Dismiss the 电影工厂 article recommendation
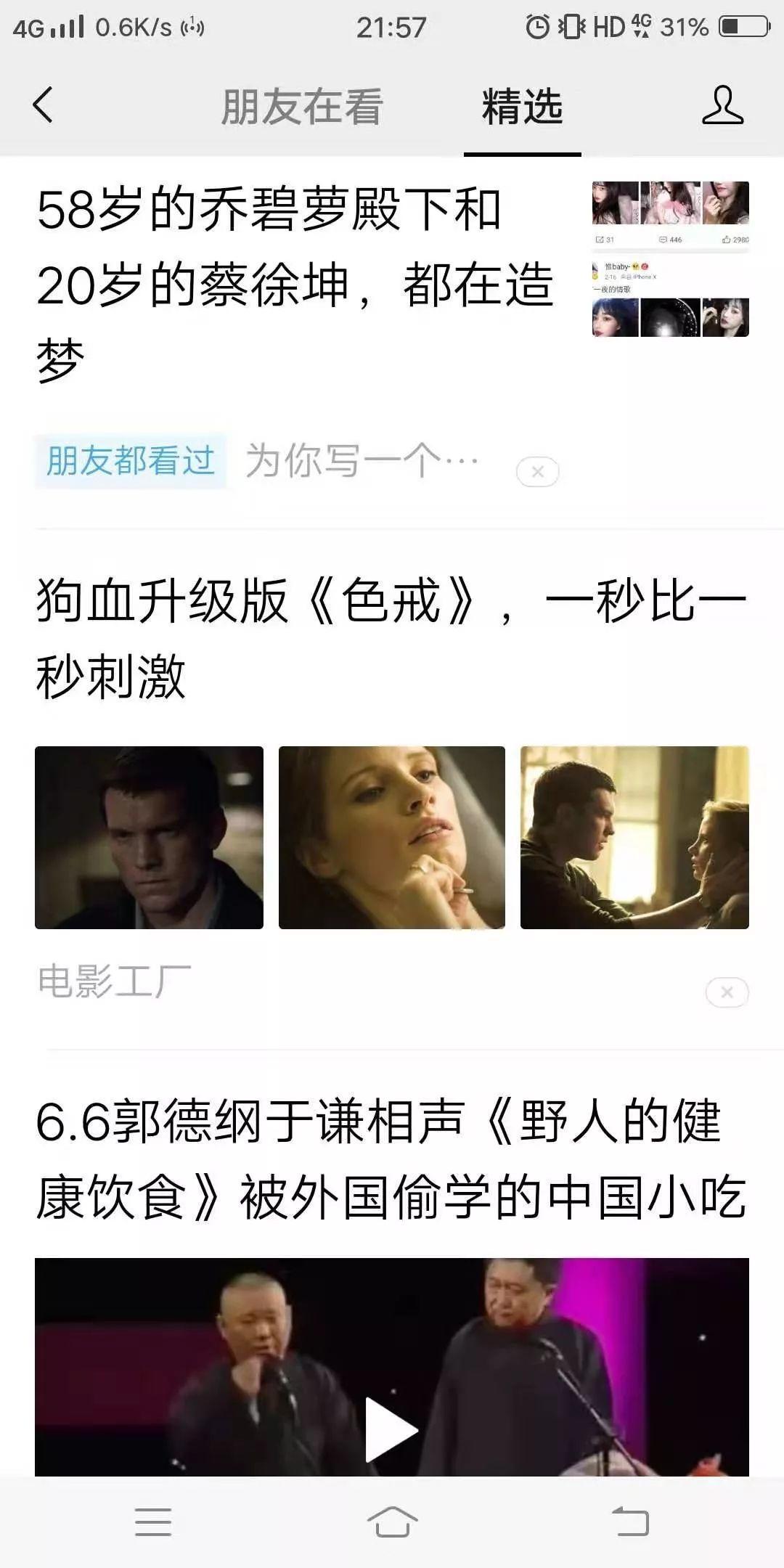 pyautogui.click(x=727, y=992)
